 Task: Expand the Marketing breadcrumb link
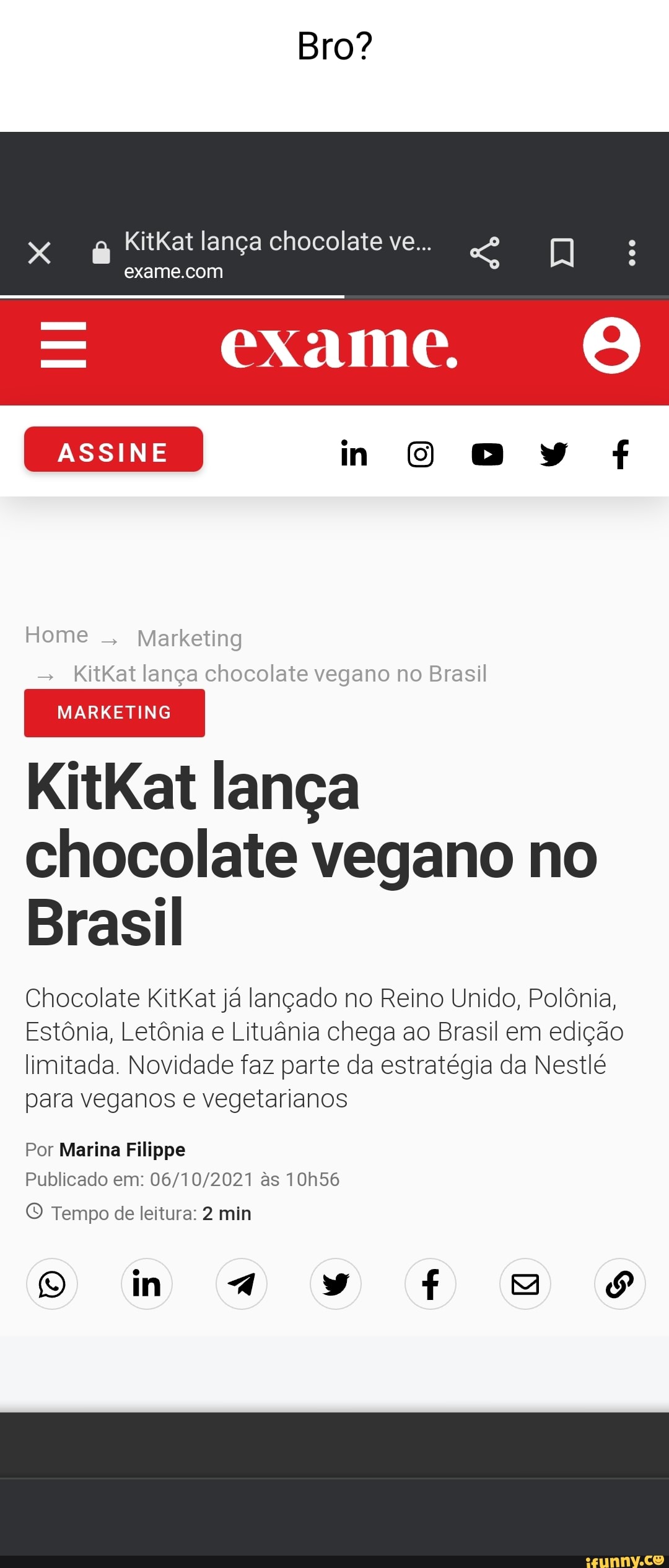click(x=190, y=638)
